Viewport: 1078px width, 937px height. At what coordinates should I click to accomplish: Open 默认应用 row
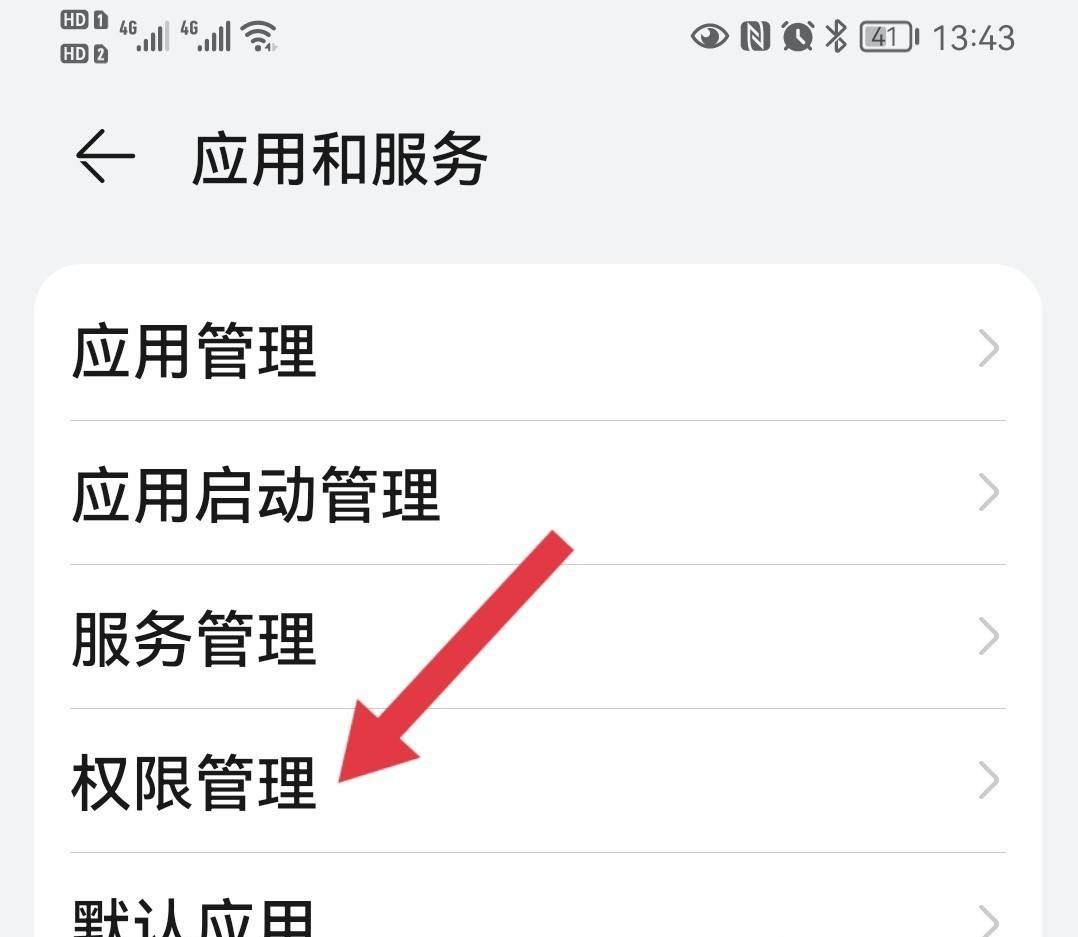537,912
